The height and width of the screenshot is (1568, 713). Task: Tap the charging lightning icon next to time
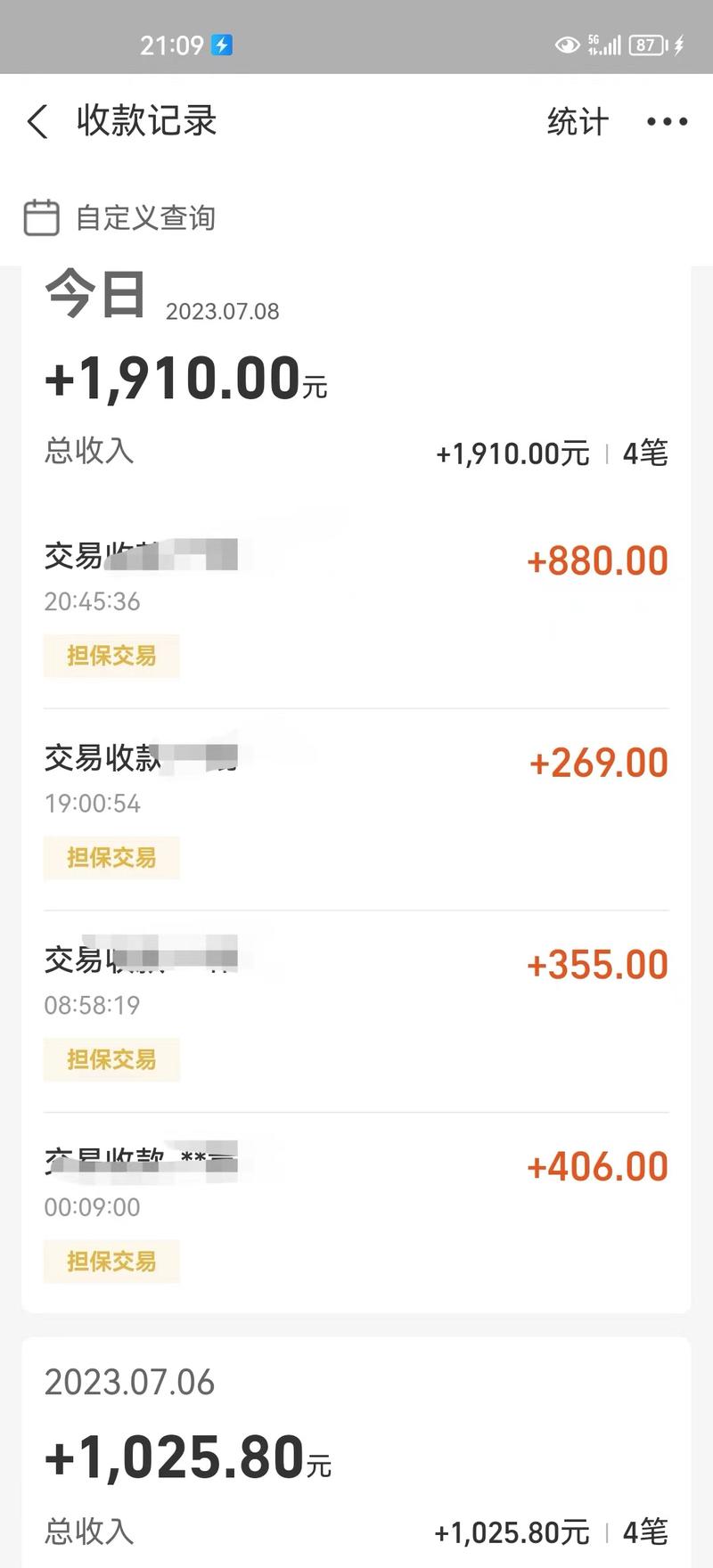219,43
